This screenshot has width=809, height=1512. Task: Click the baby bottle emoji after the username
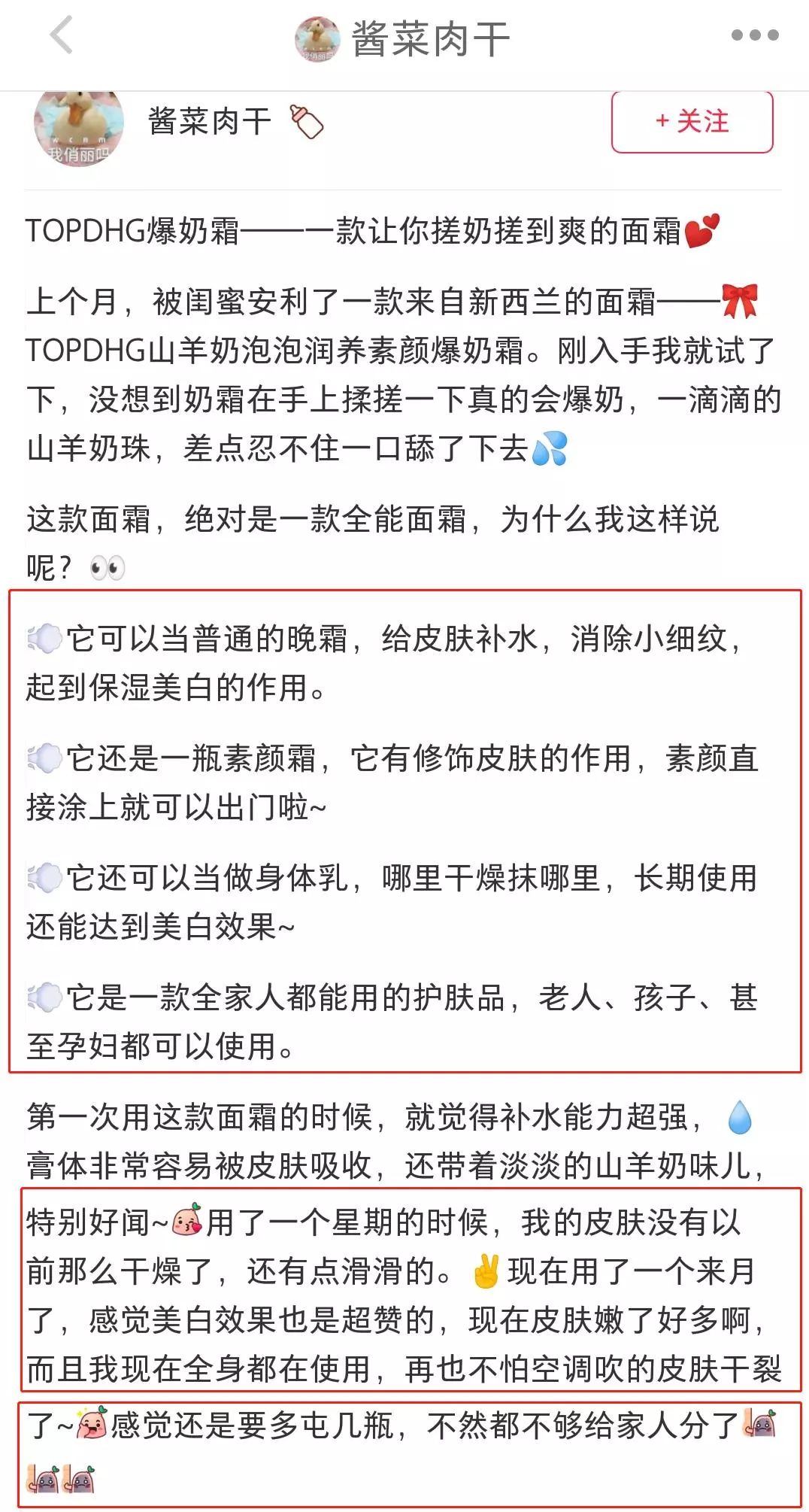pos(307,122)
